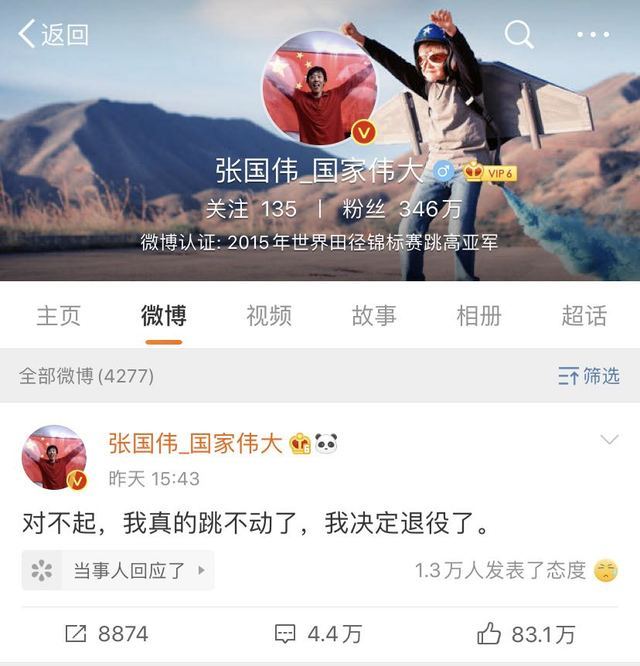Screen dimensions: 640x666
Task: Open the 筛选 filter option
Action: tap(589, 376)
